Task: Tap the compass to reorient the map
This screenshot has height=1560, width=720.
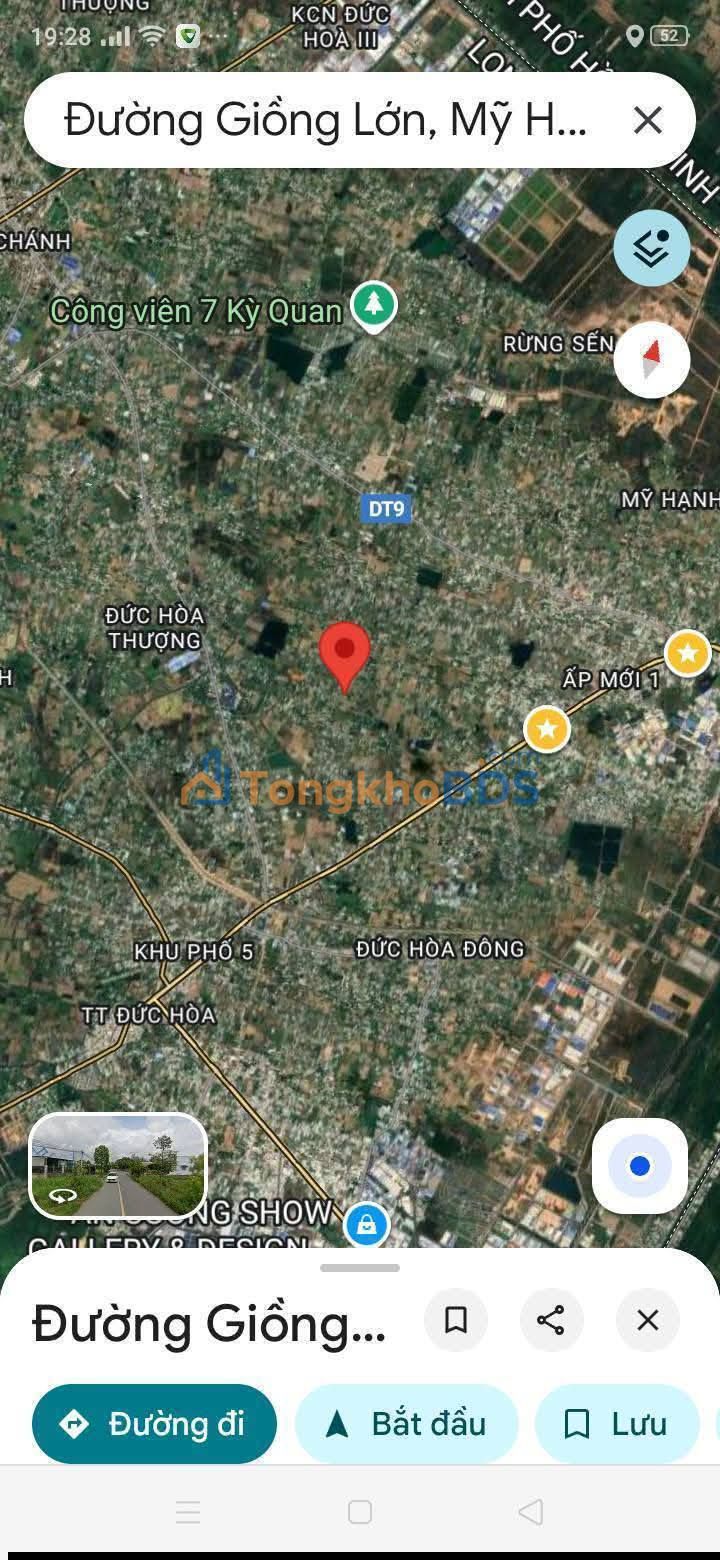Action: (x=651, y=358)
